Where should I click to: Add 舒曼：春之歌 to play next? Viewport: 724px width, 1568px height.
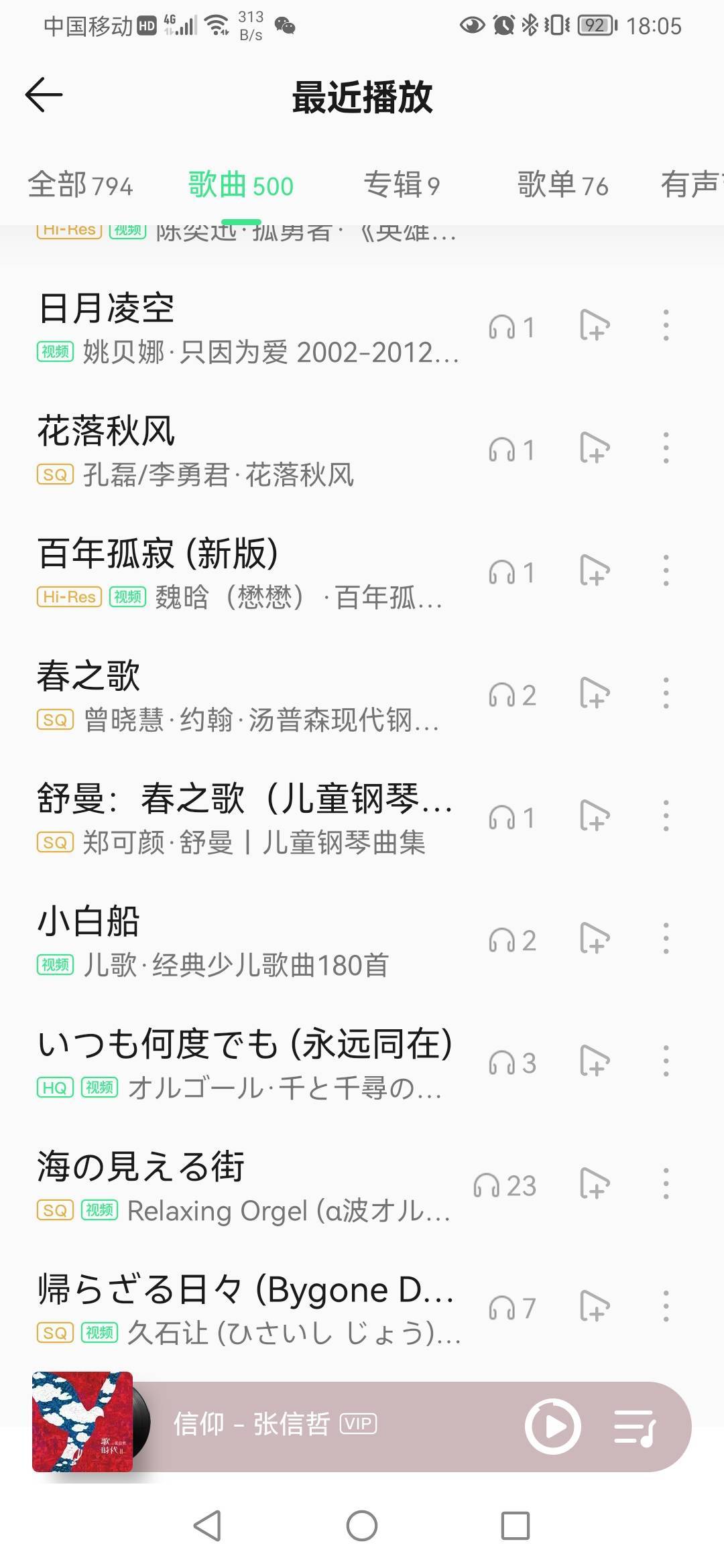click(595, 816)
